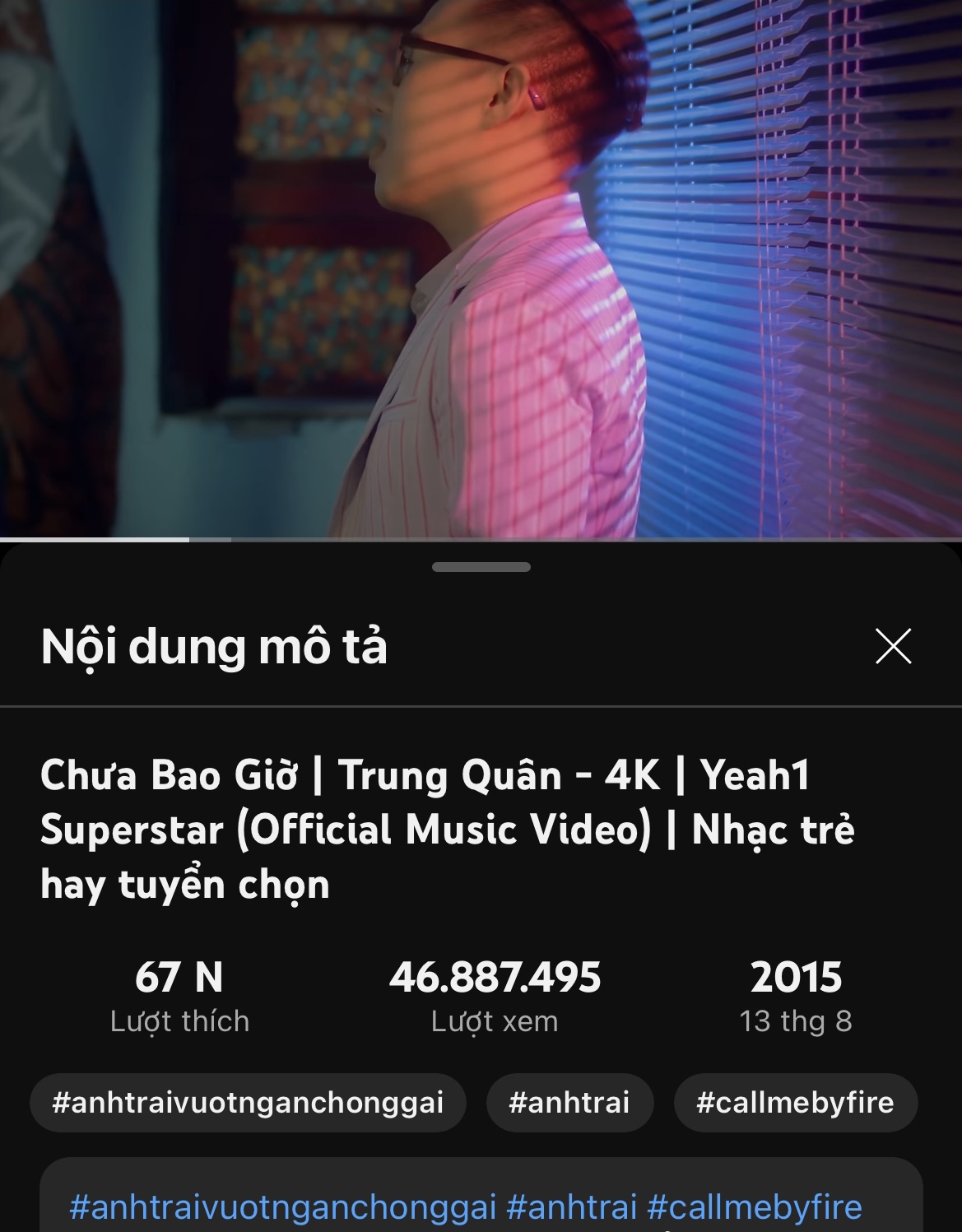Open the #anhtraivuotnganchonggai hashtag chip

(249, 1102)
